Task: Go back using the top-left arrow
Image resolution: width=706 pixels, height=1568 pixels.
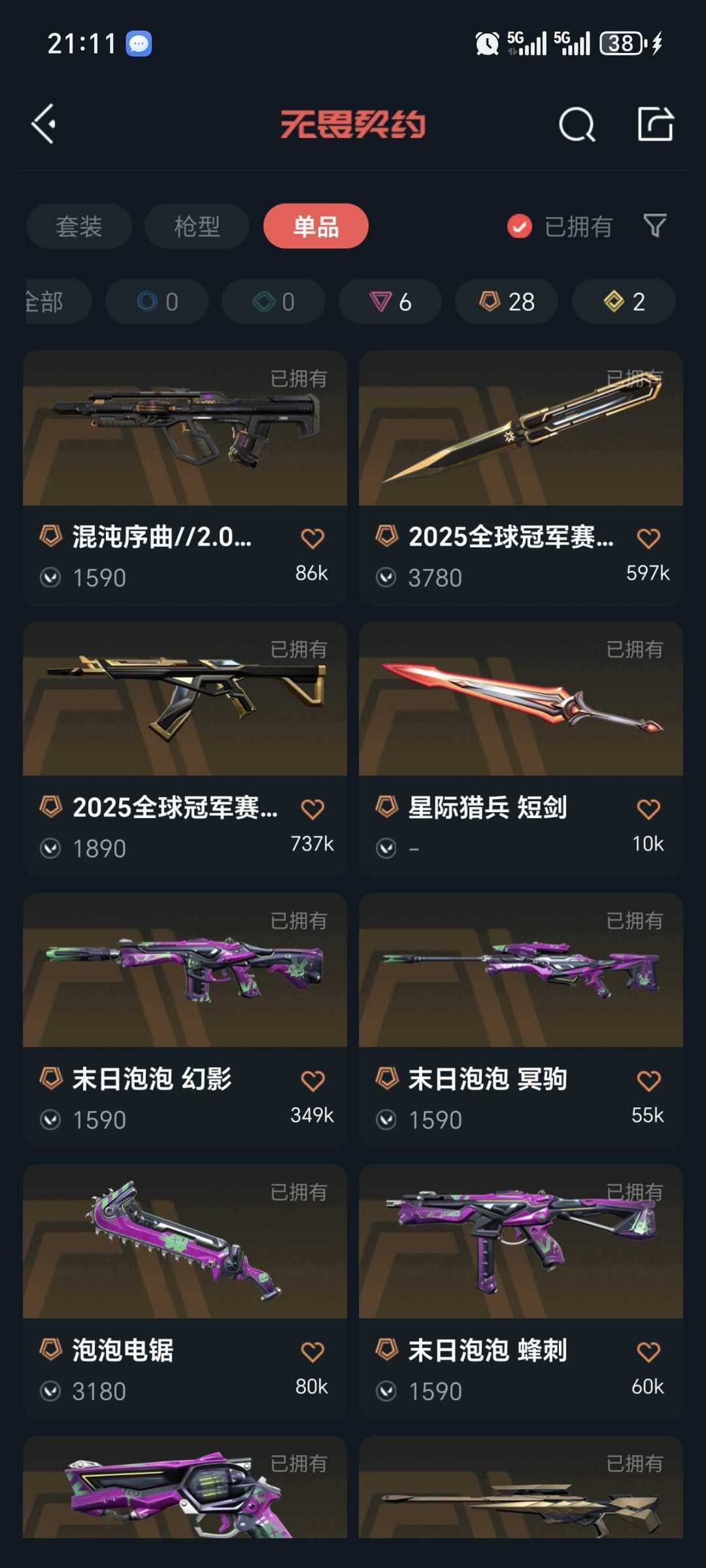Action: [x=44, y=124]
